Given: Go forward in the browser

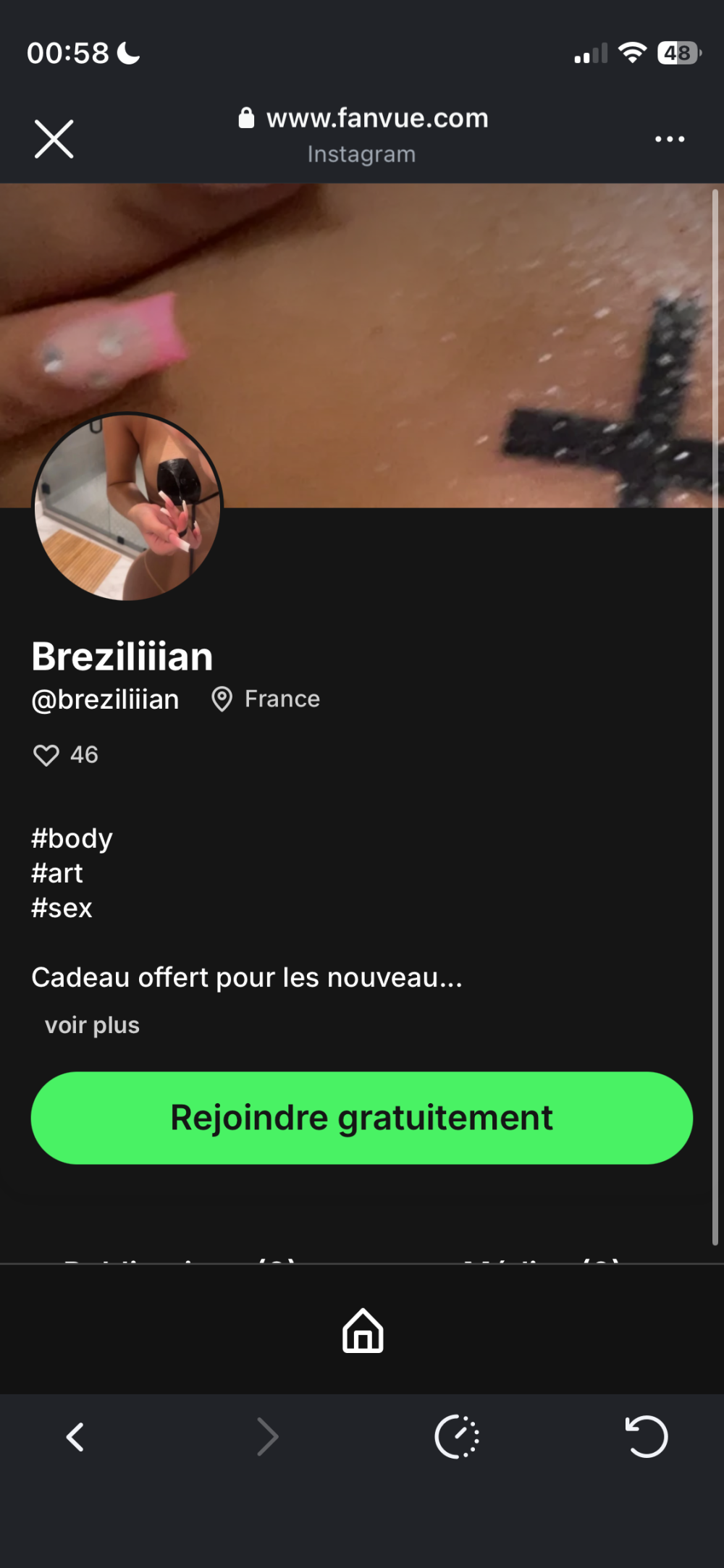Looking at the screenshot, I should click(267, 1437).
